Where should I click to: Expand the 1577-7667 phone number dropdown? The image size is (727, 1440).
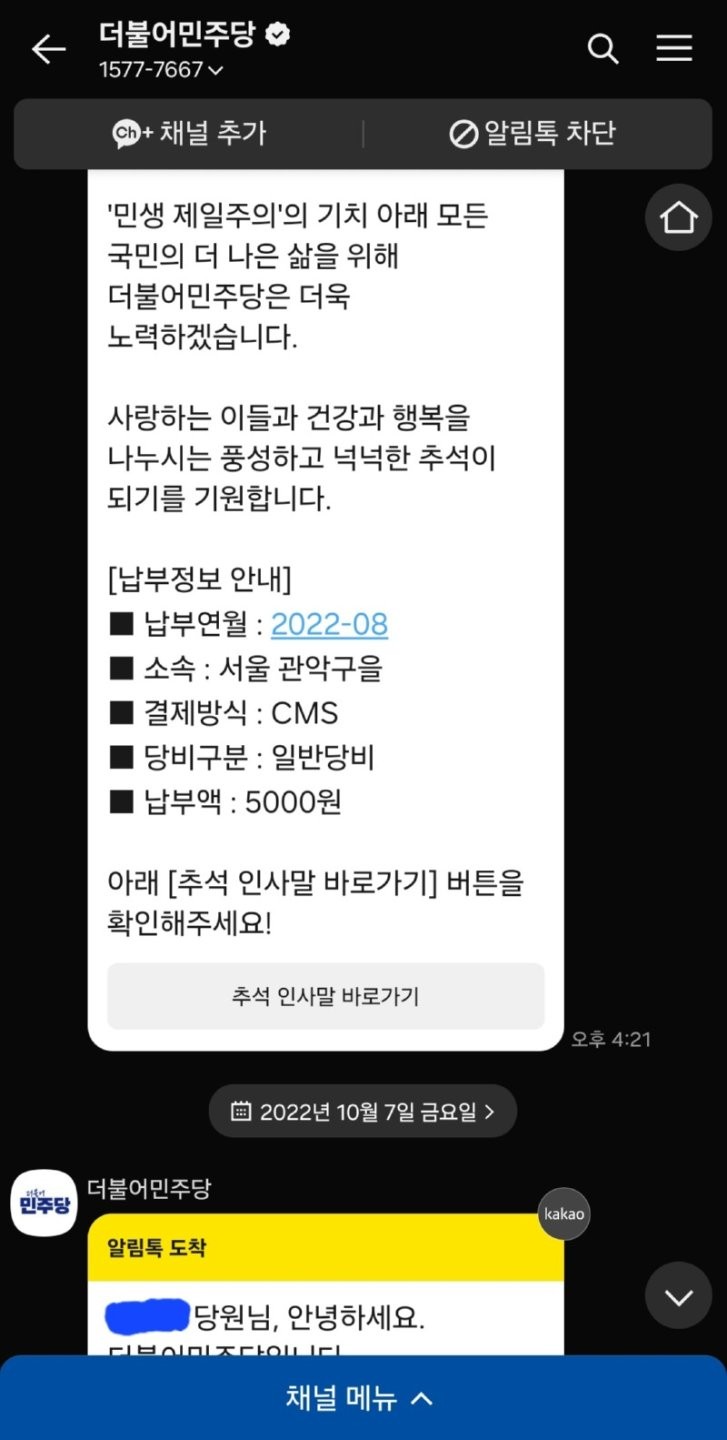(x=161, y=70)
